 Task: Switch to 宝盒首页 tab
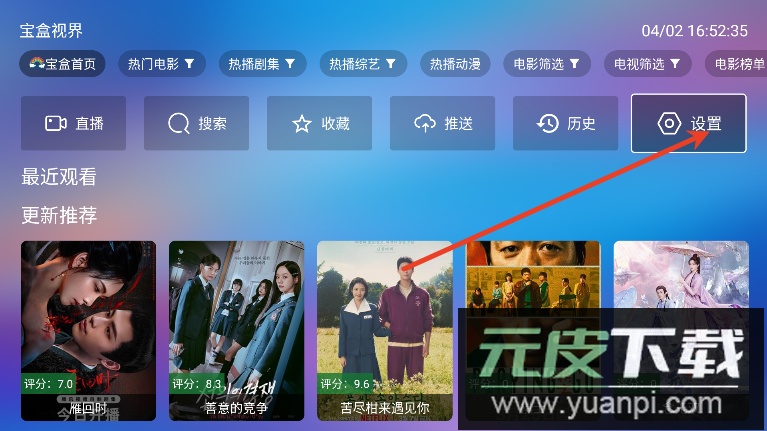(x=63, y=64)
